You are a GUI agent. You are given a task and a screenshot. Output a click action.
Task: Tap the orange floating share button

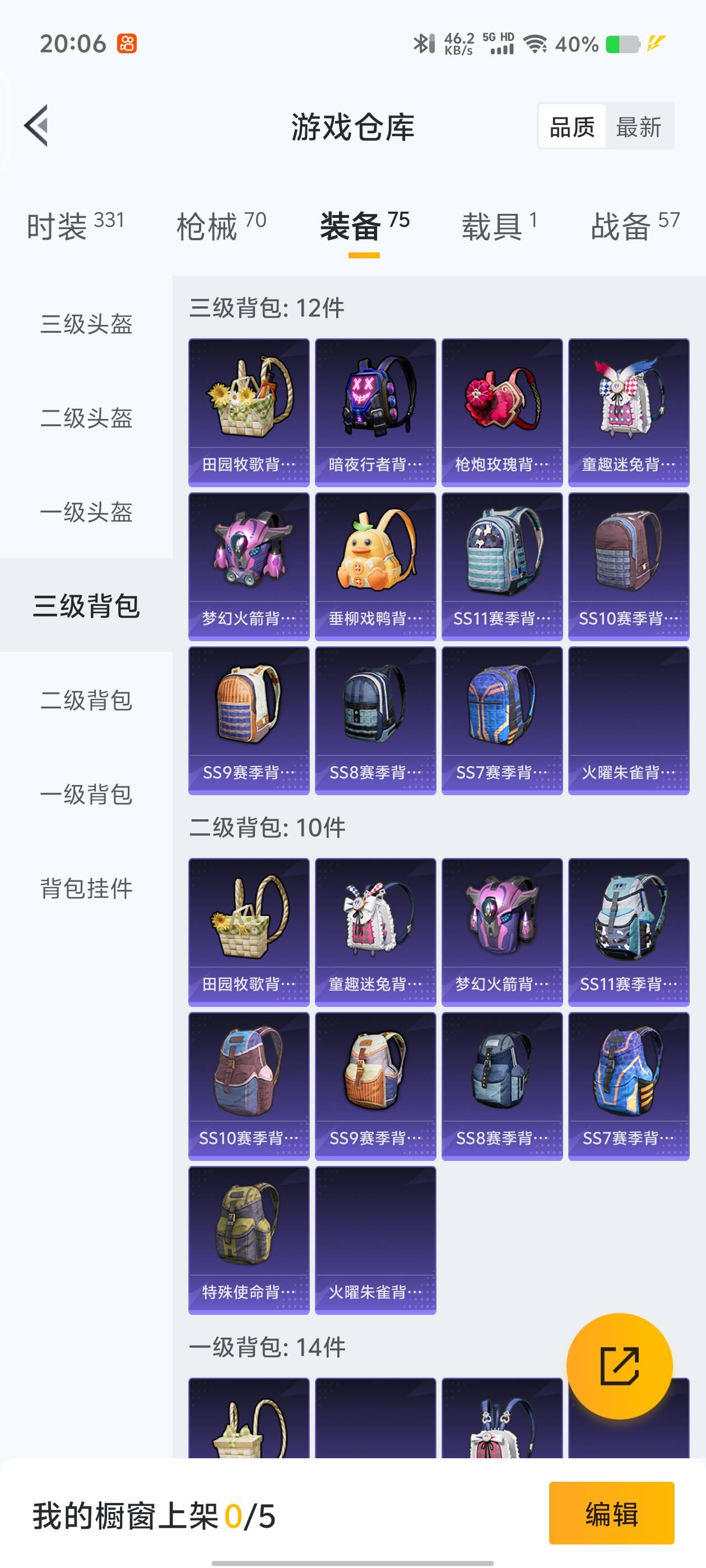tap(620, 1366)
